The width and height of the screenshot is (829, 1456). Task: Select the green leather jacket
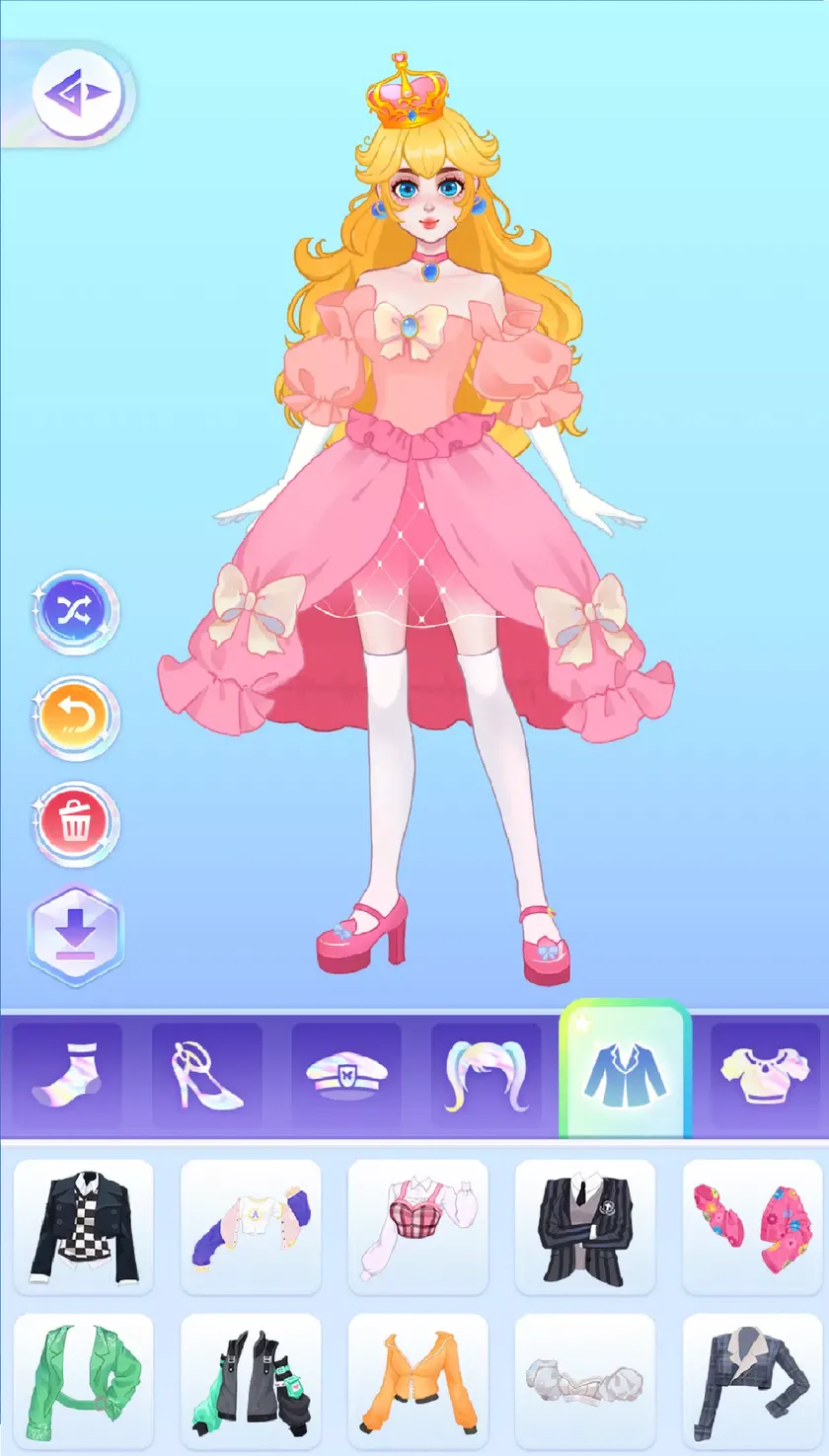point(84,1381)
